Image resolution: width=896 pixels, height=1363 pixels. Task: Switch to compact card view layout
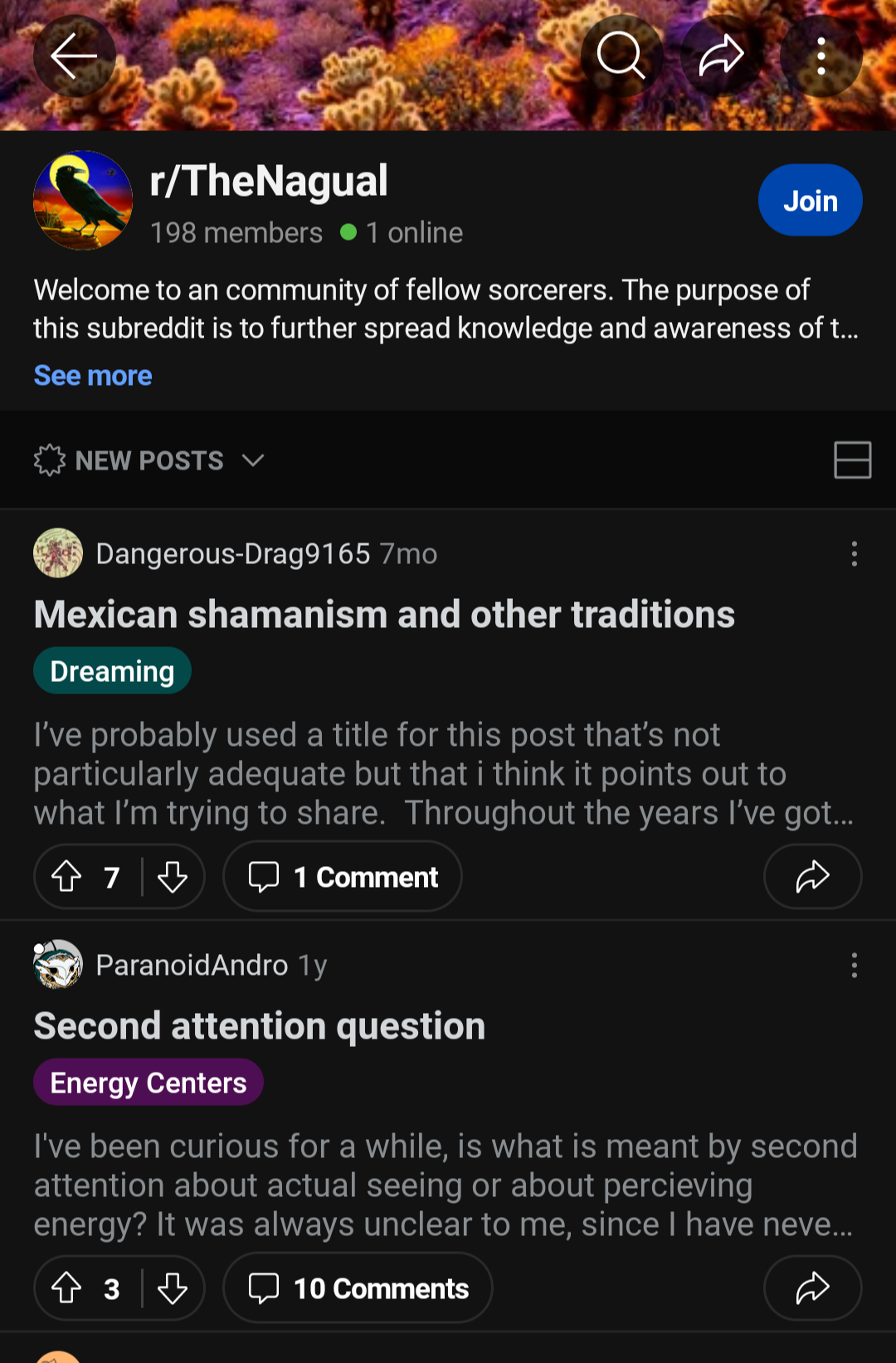(852, 460)
